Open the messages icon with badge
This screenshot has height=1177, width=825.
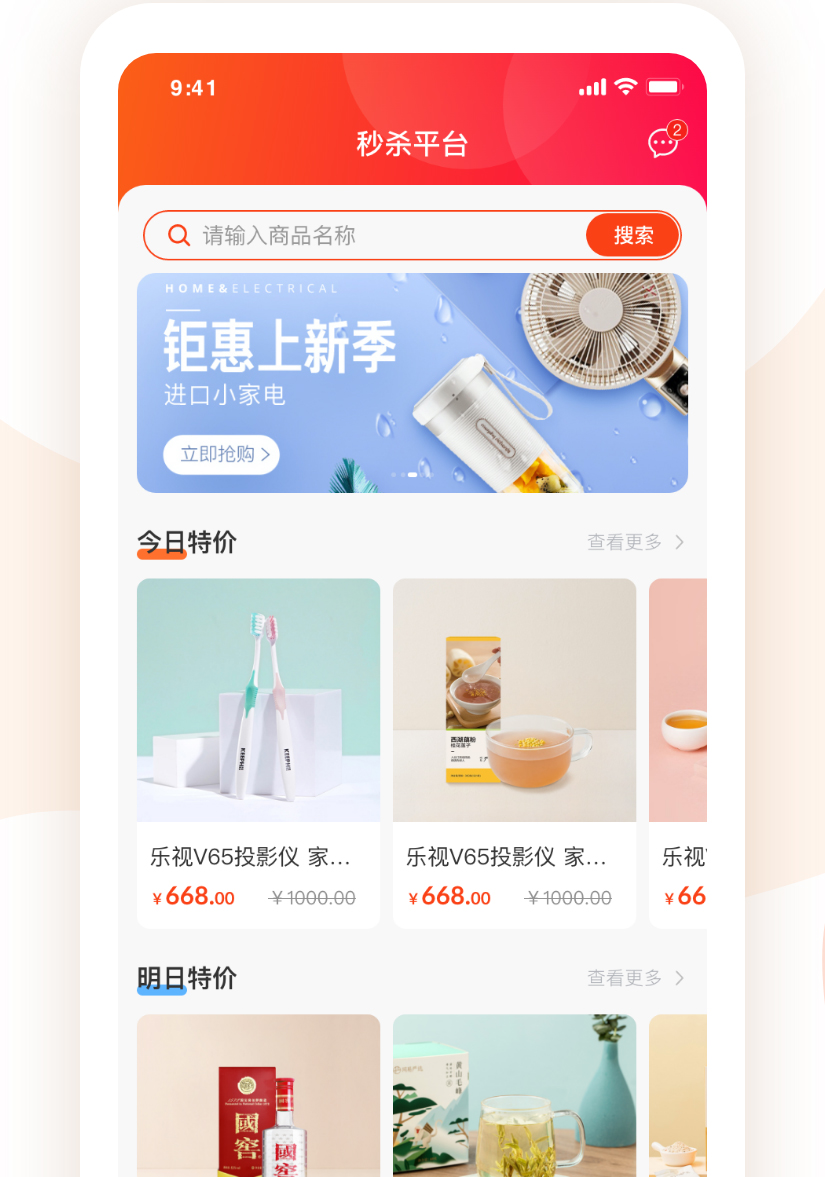(663, 143)
